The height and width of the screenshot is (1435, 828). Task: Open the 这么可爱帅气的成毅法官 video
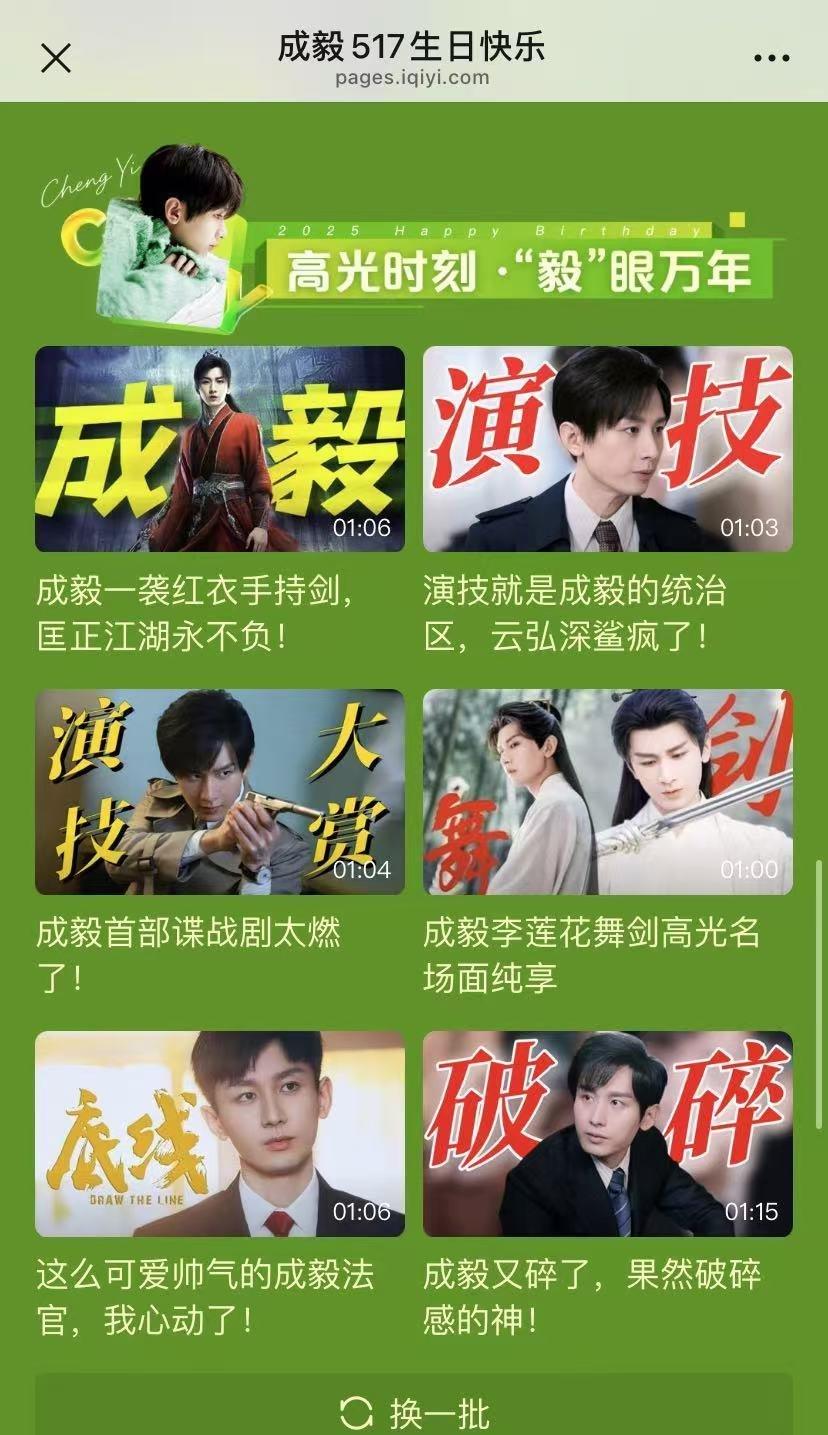point(220,1134)
